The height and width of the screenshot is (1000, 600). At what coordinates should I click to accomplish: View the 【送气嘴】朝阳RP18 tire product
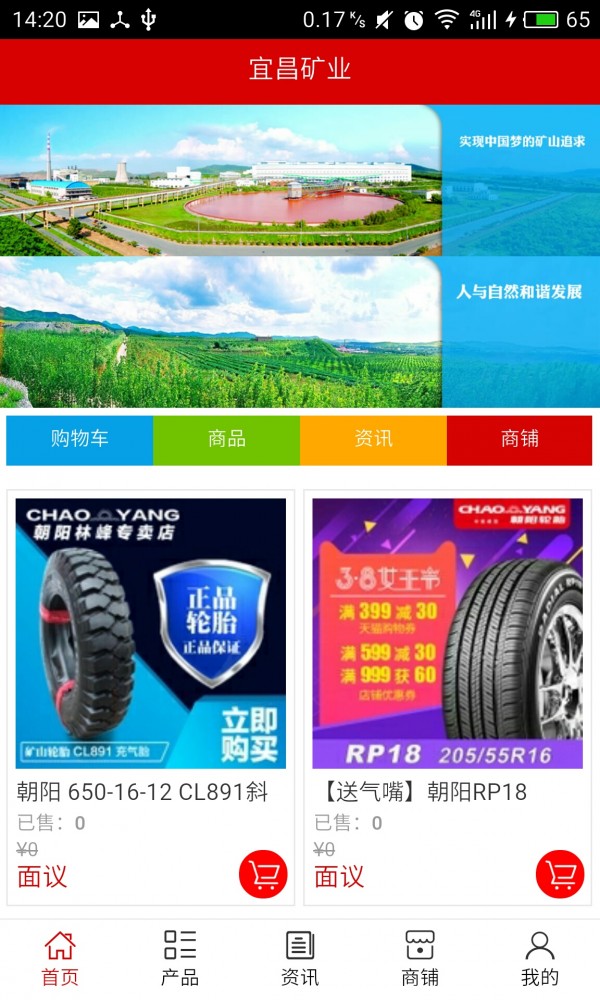click(x=447, y=634)
